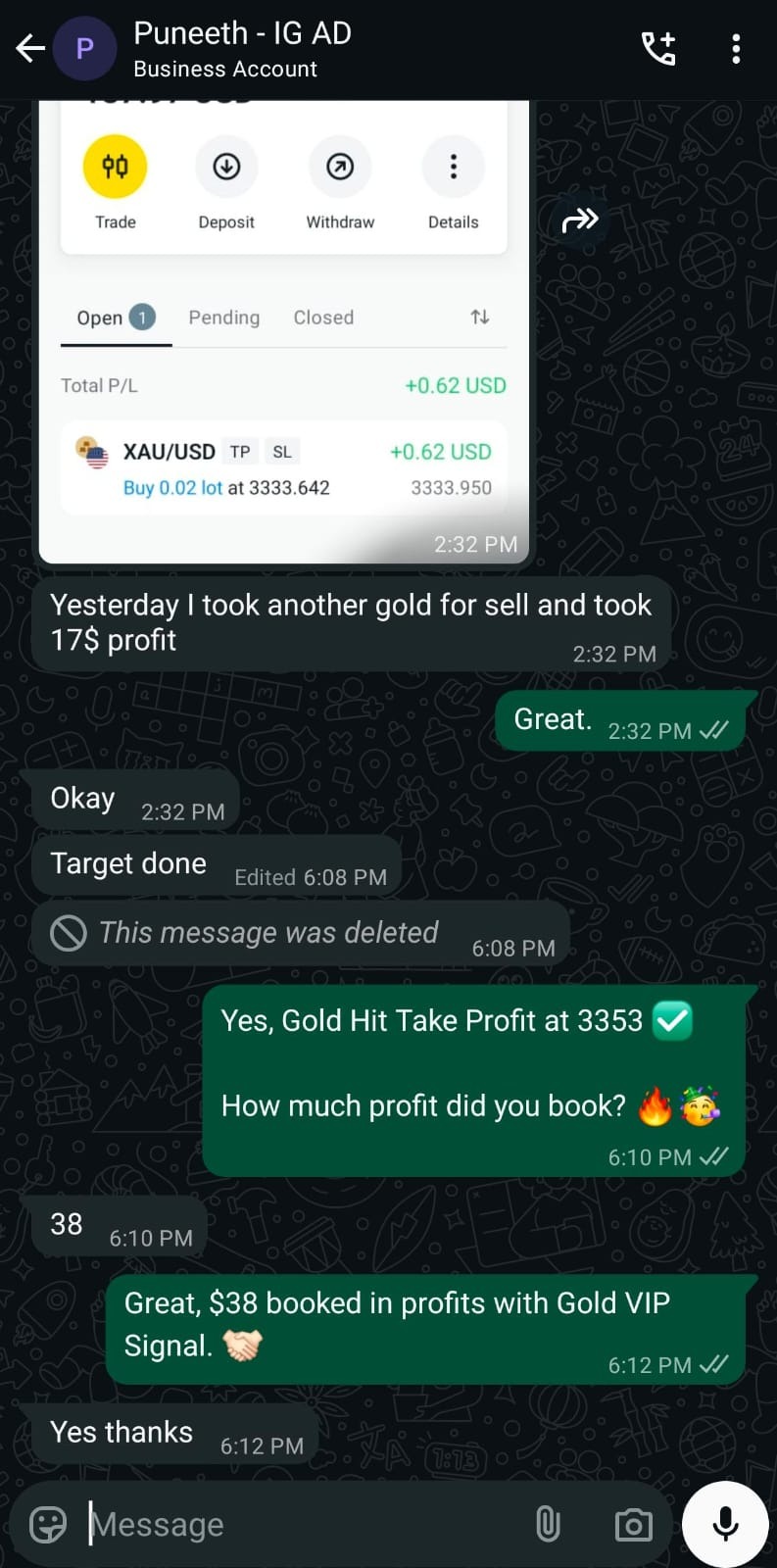Open the shared trading screenshot
The image size is (777, 1568).
(284, 333)
